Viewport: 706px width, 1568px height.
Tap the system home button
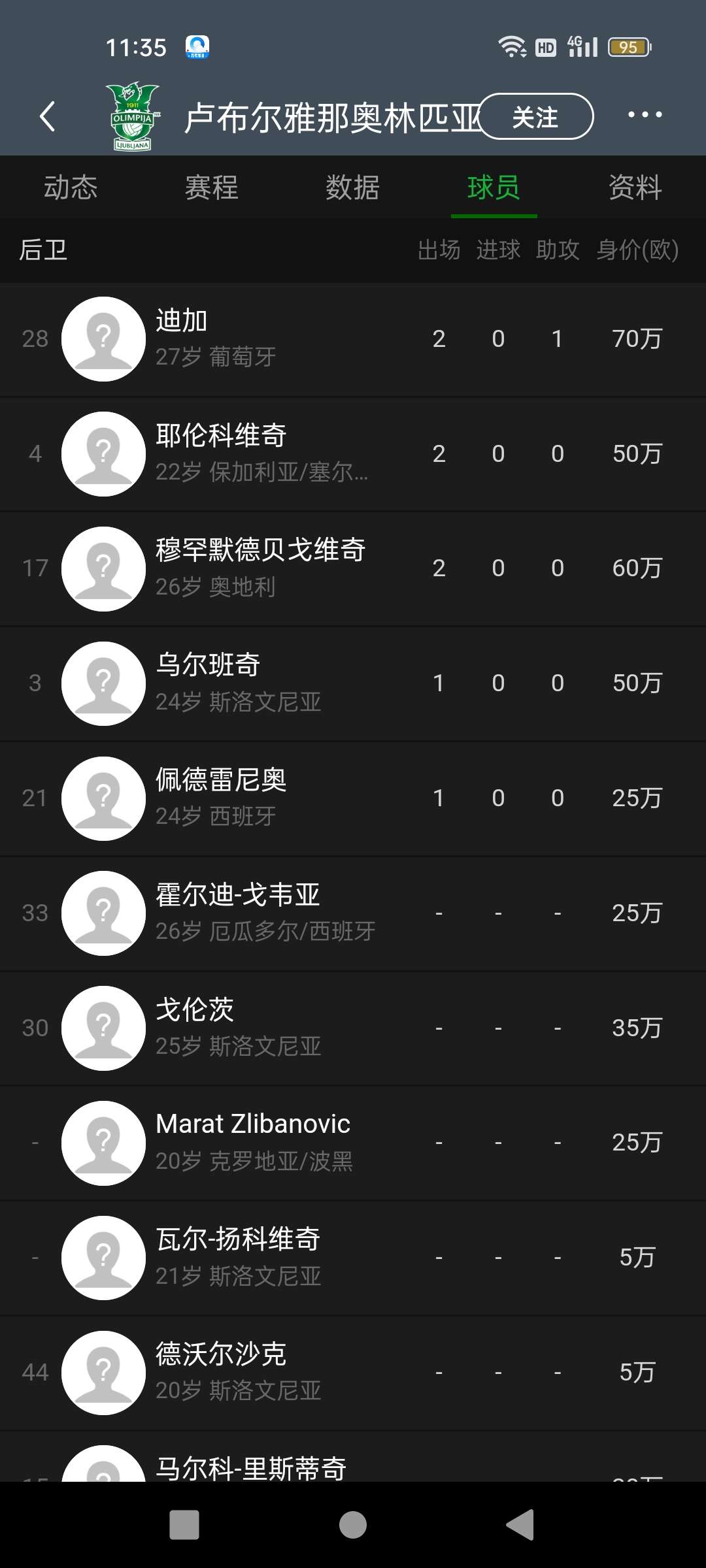[353, 1525]
